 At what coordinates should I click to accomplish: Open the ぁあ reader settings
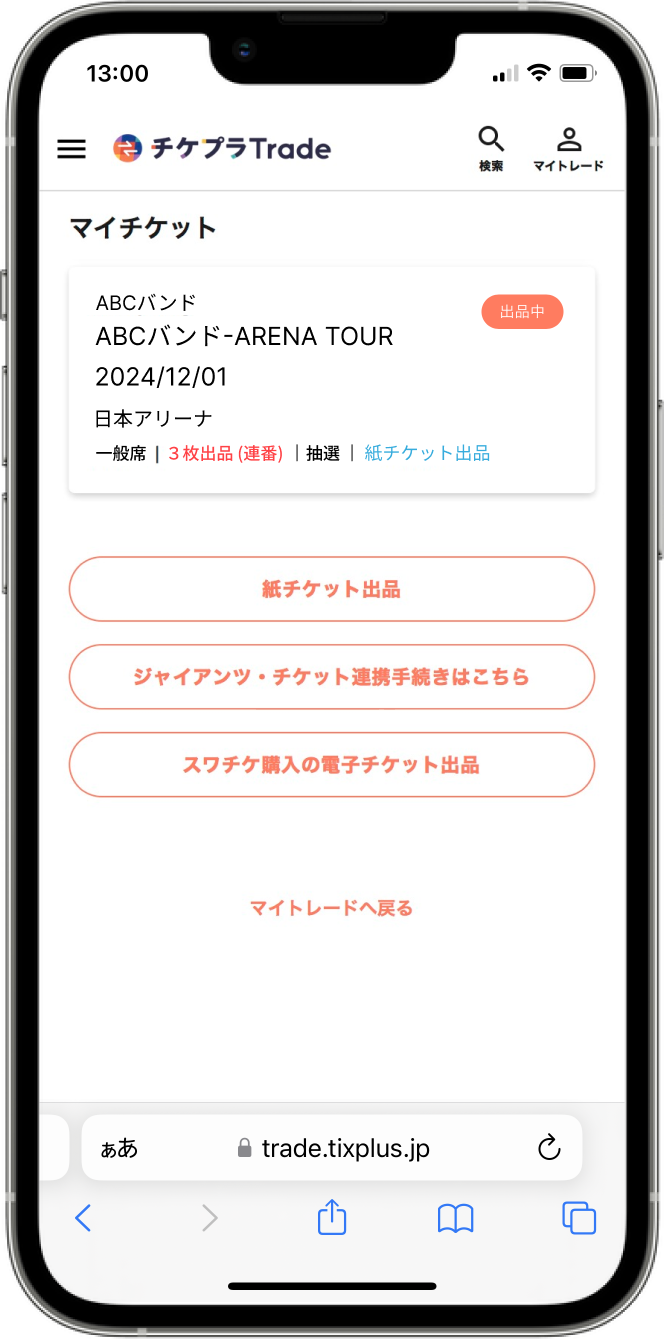click(119, 1148)
